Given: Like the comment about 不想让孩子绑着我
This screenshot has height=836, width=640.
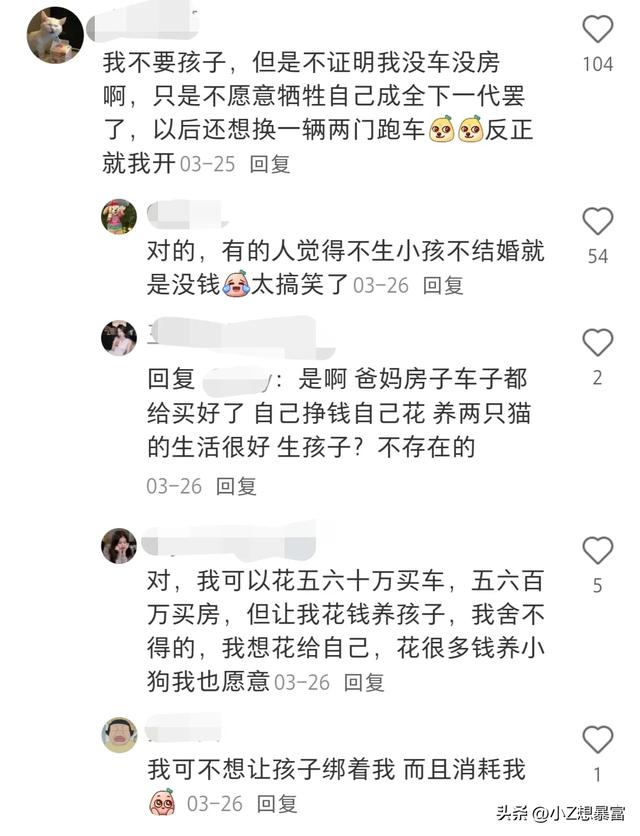Looking at the screenshot, I should coord(597,740).
